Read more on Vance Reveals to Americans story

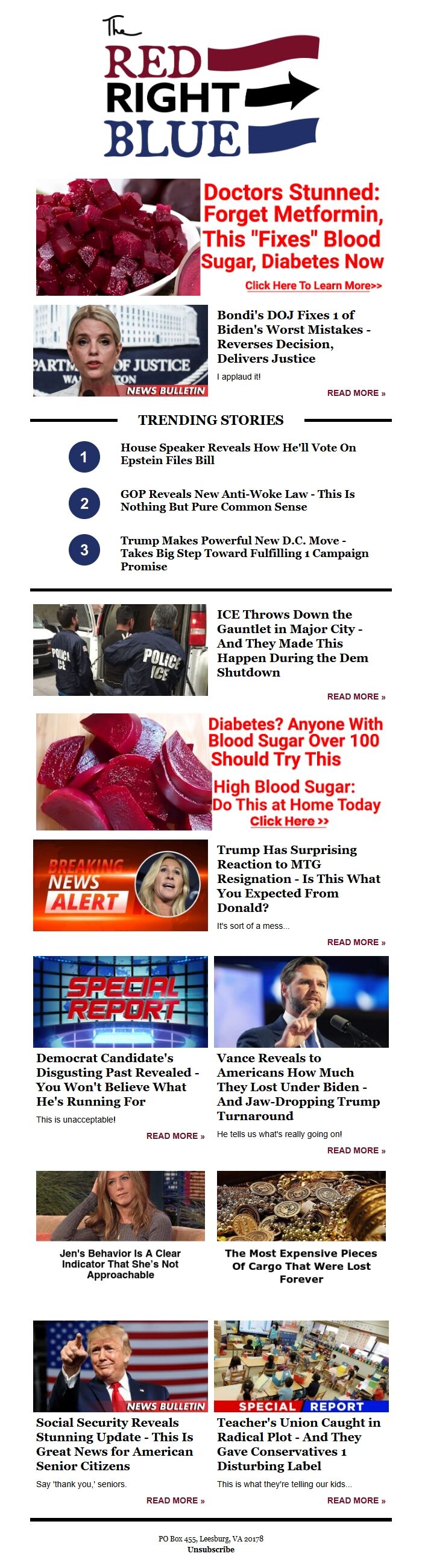pyautogui.click(x=356, y=1150)
